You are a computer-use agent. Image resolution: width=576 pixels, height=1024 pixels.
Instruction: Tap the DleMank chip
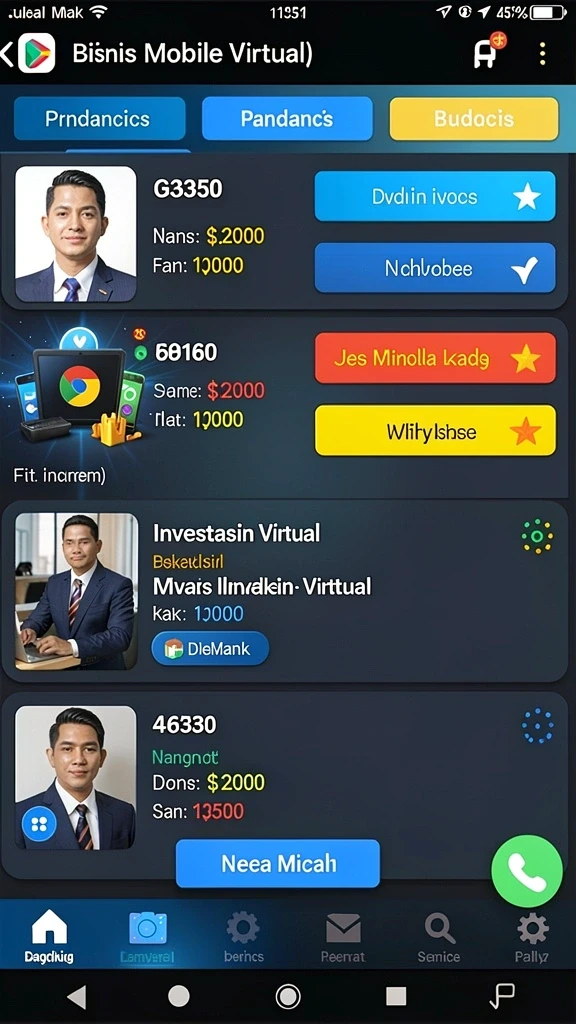pyautogui.click(x=210, y=648)
